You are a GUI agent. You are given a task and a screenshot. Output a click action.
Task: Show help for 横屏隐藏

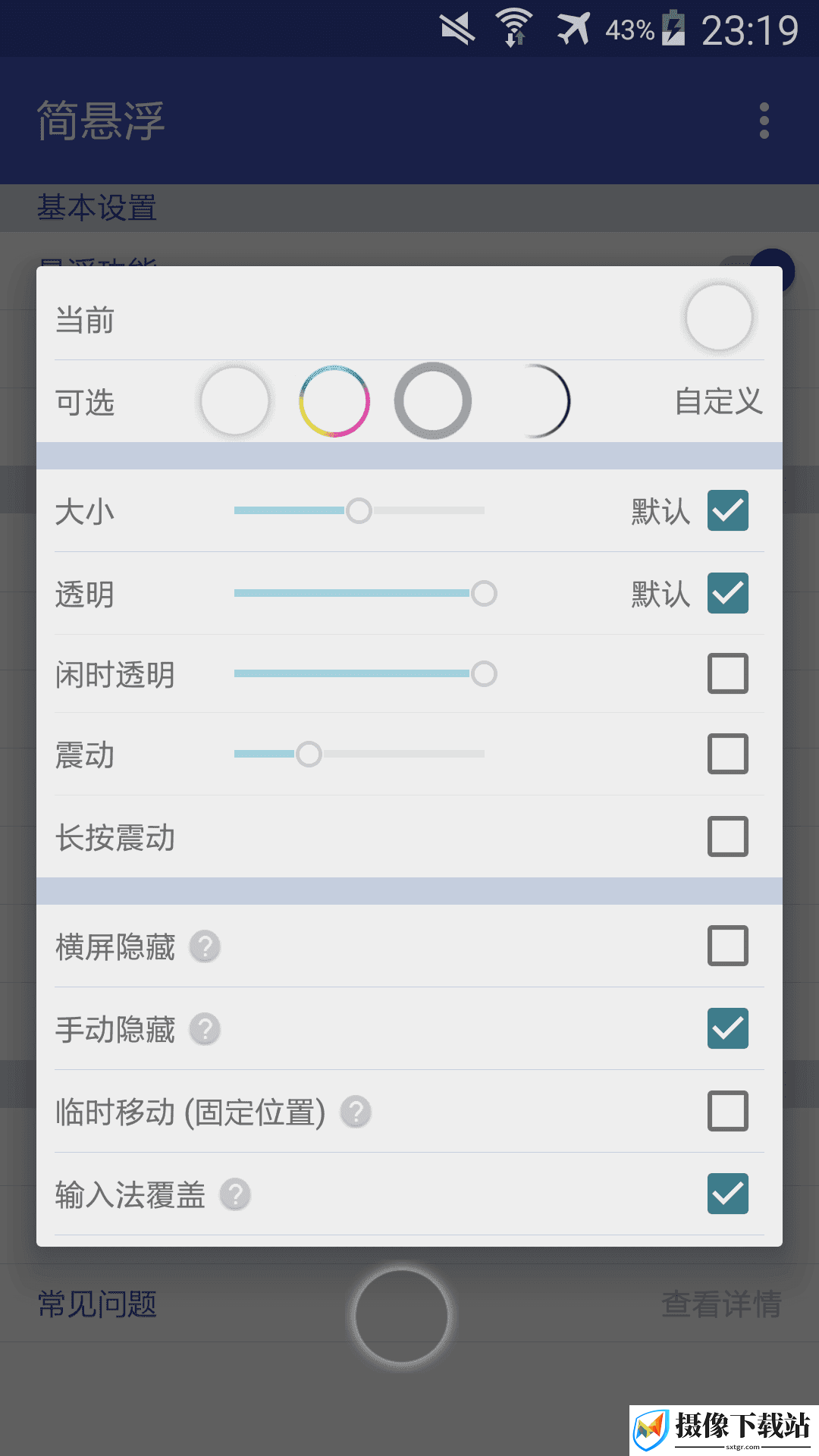coord(205,946)
